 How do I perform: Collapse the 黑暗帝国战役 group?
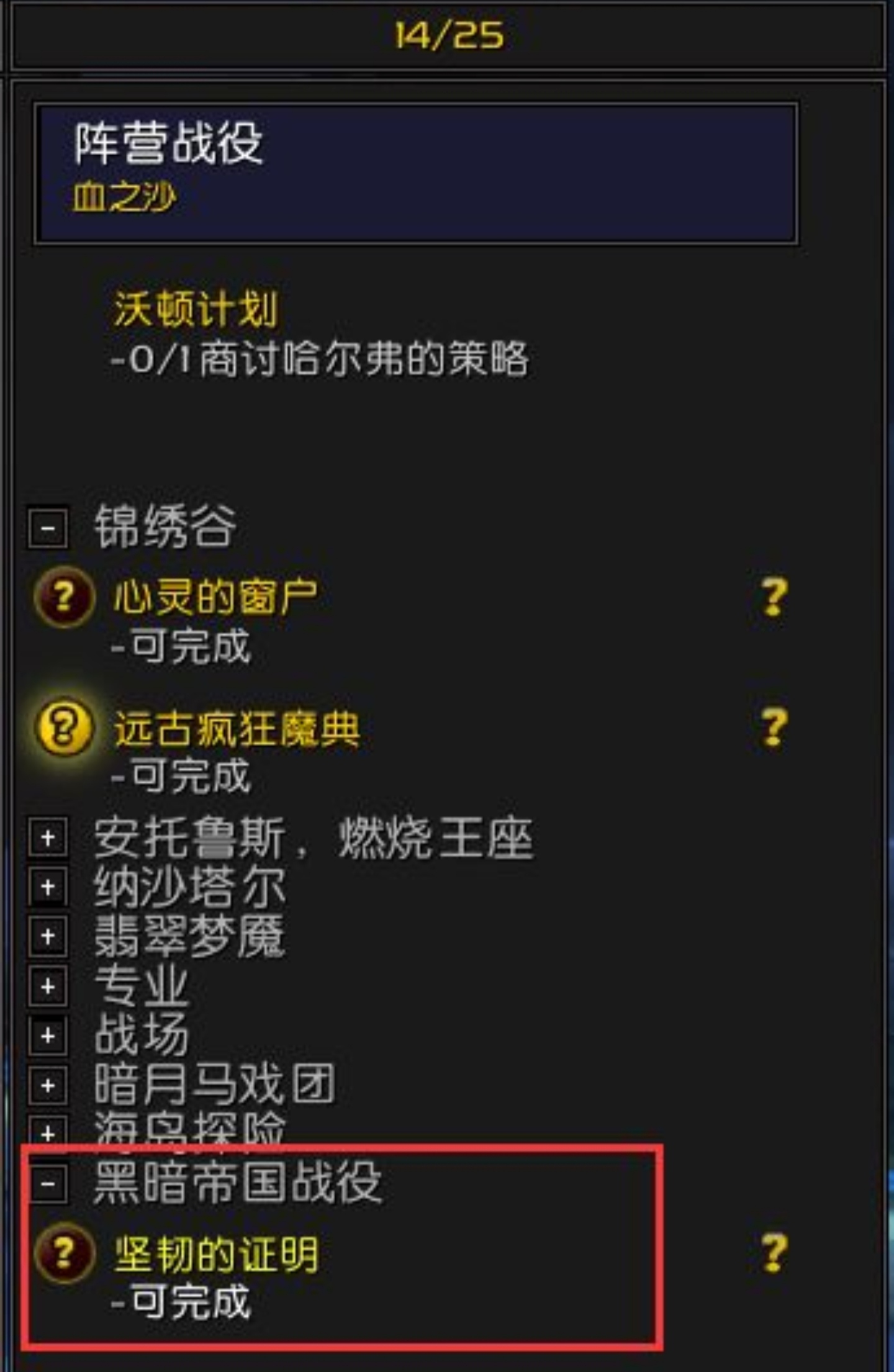click(x=48, y=1183)
